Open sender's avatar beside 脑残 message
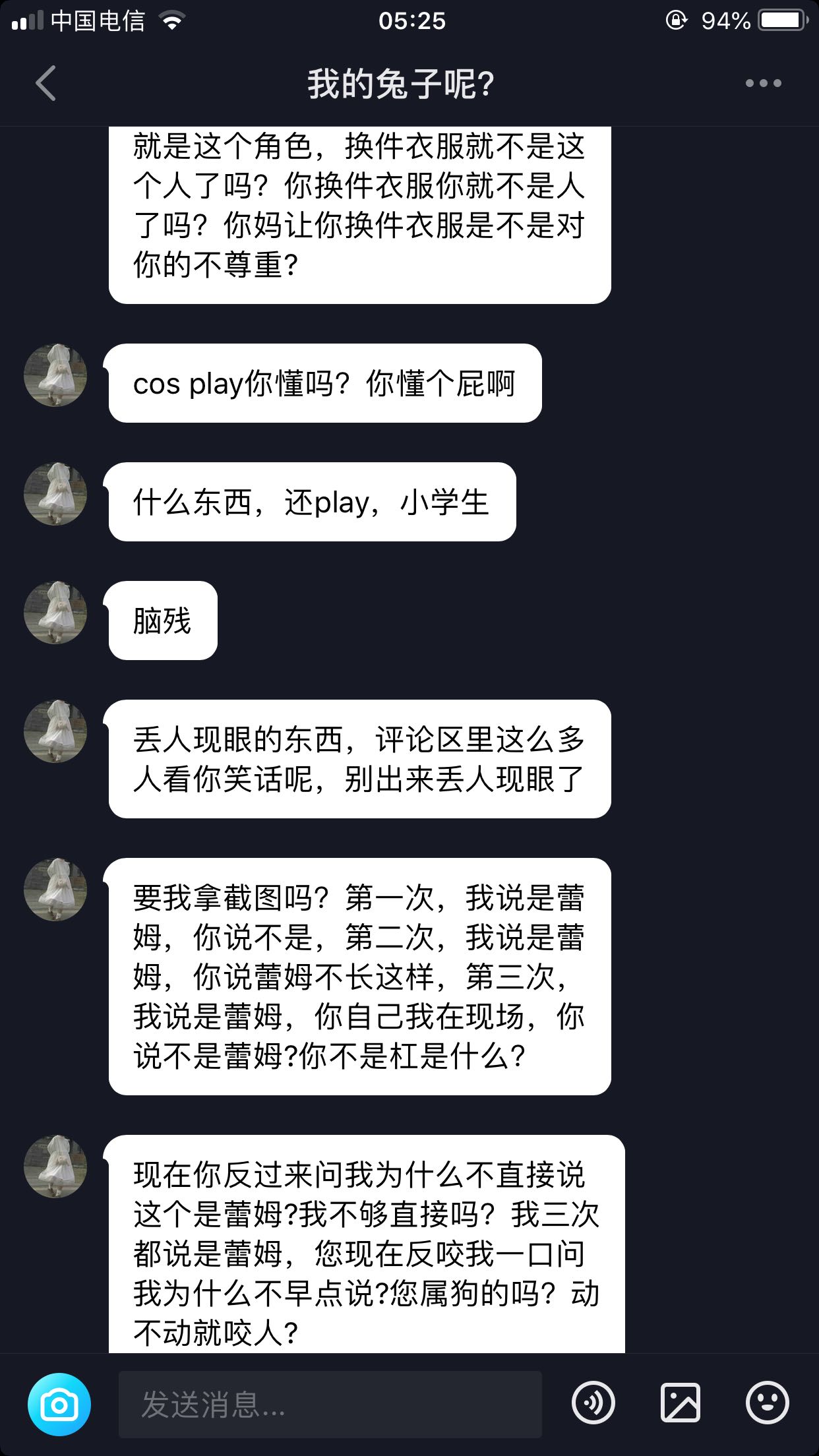 [55, 613]
